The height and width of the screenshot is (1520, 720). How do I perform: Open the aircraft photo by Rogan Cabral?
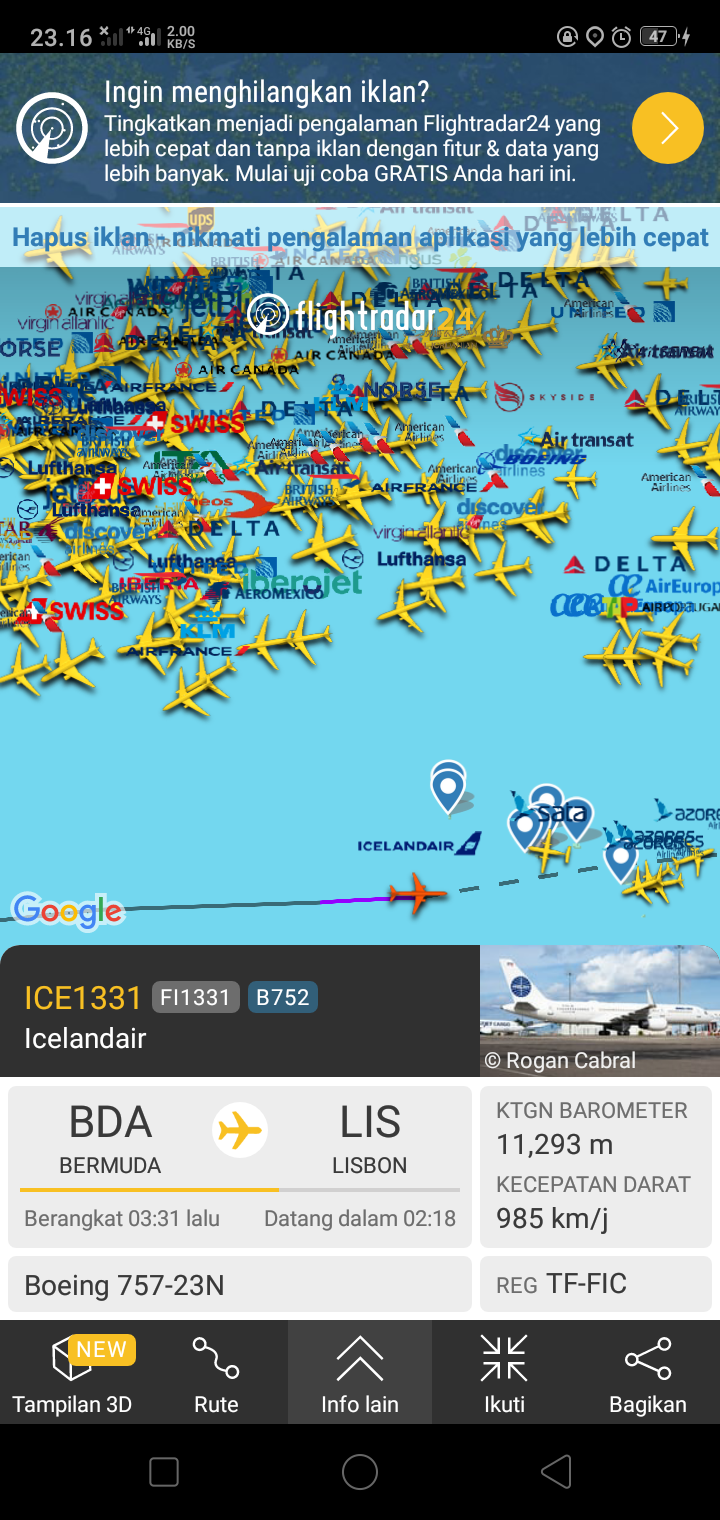599,1010
